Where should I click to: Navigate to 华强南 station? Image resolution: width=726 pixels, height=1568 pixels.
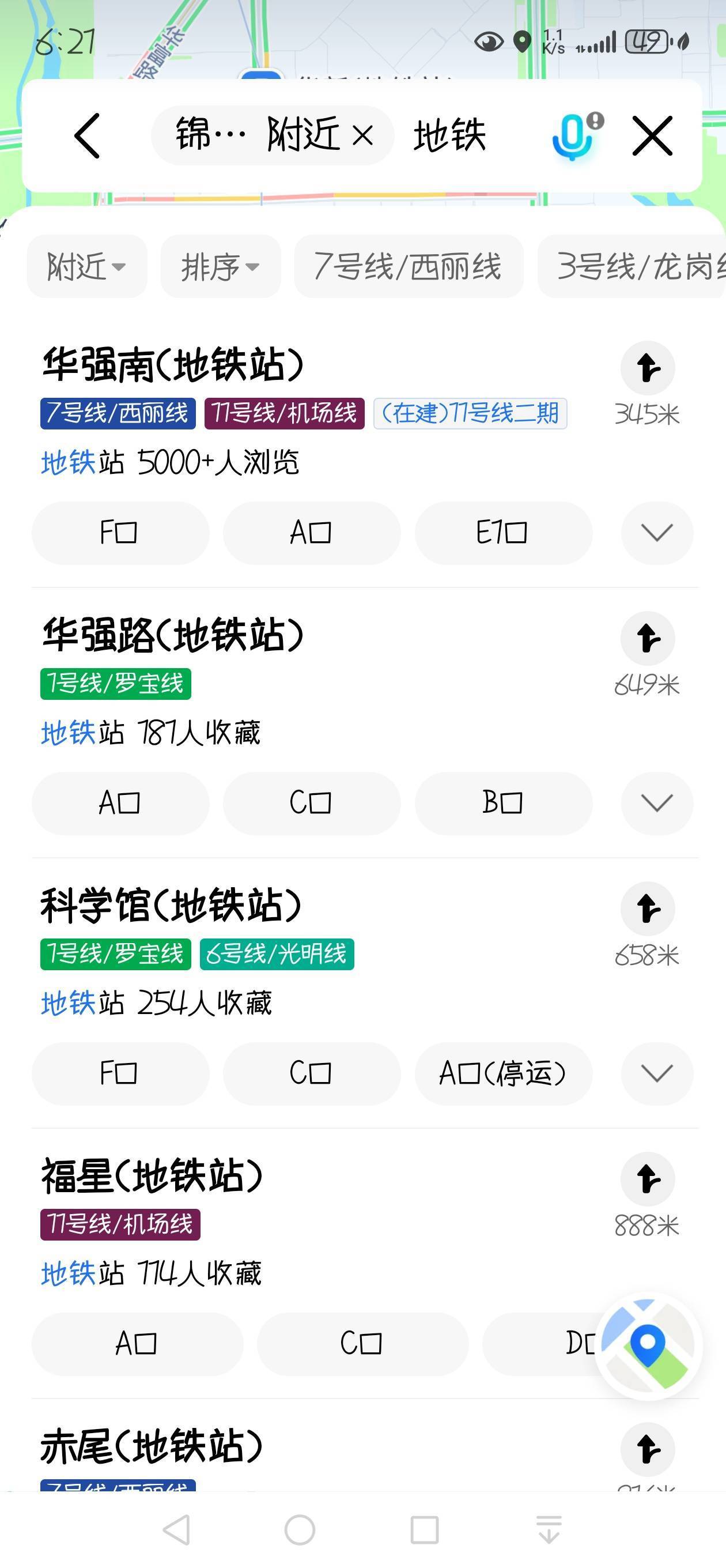(x=648, y=368)
